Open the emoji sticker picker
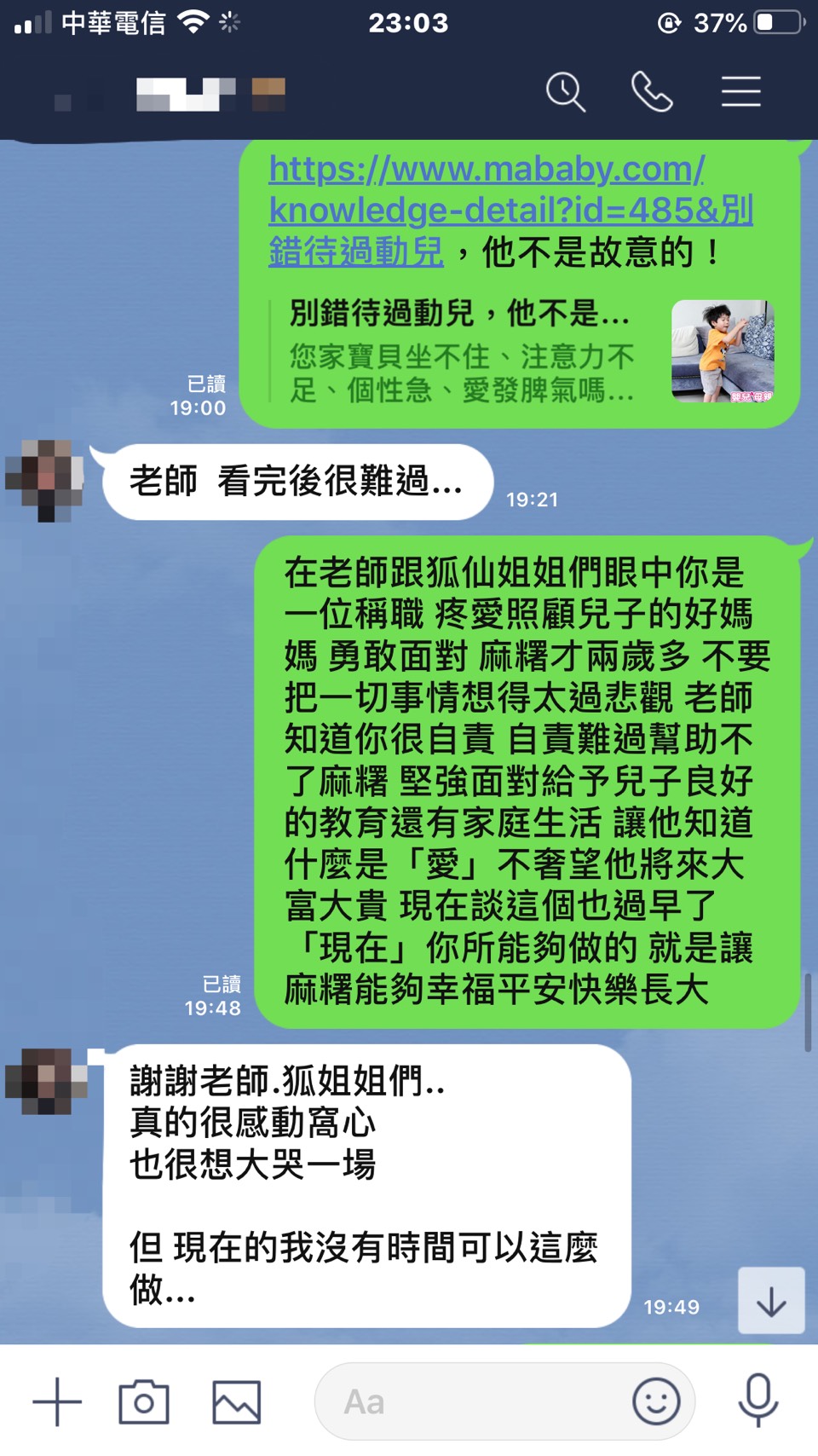 click(x=656, y=1401)
